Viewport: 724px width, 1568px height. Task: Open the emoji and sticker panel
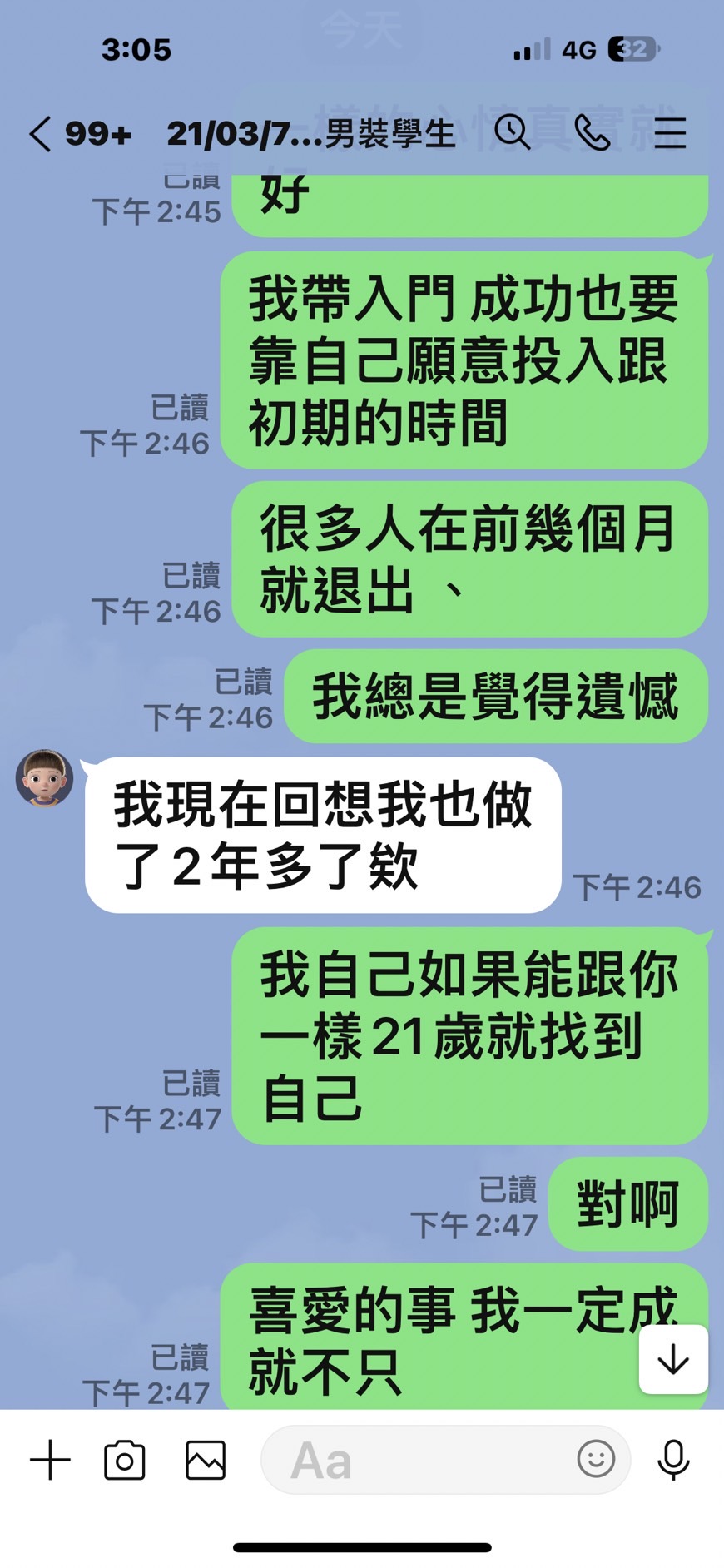point(596,1459)
